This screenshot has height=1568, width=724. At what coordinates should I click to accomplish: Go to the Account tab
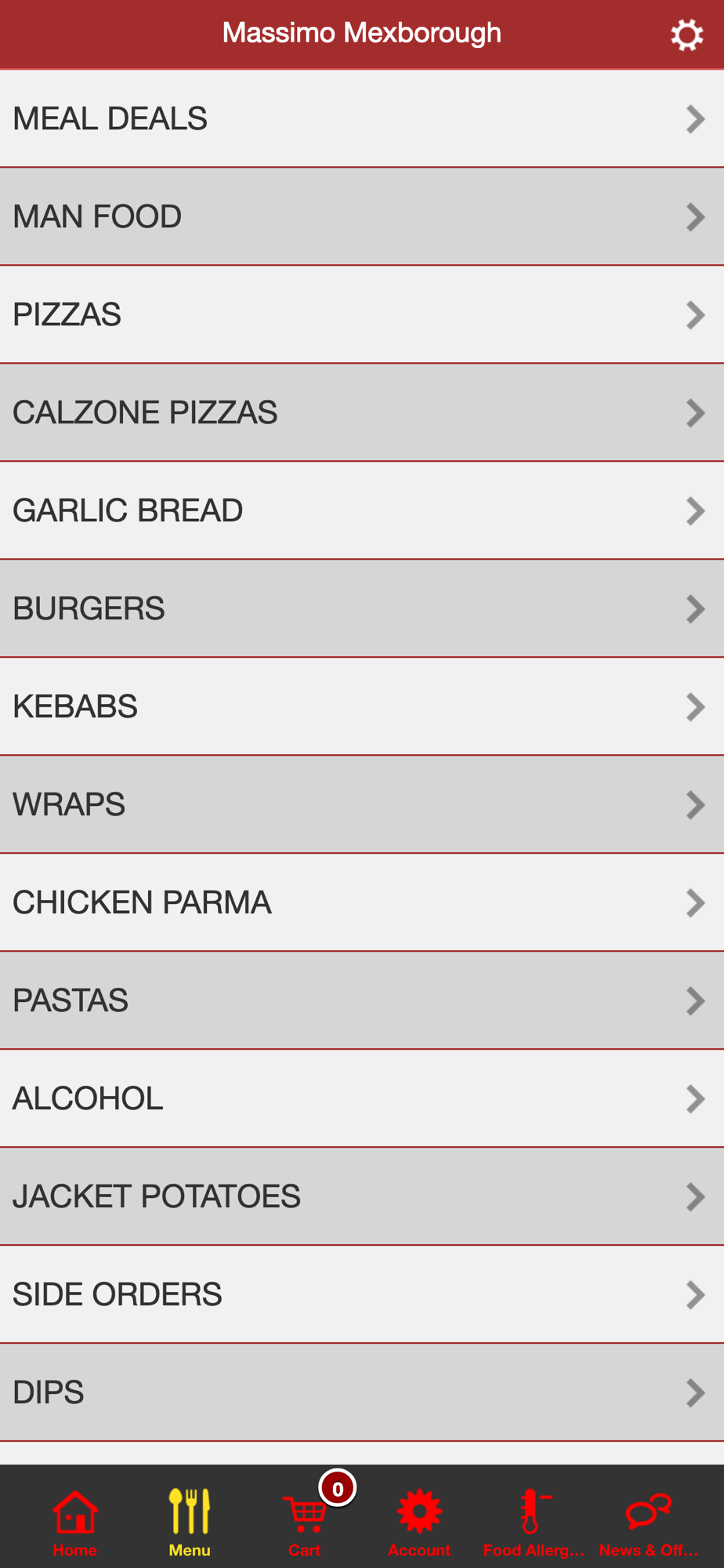419,1523
